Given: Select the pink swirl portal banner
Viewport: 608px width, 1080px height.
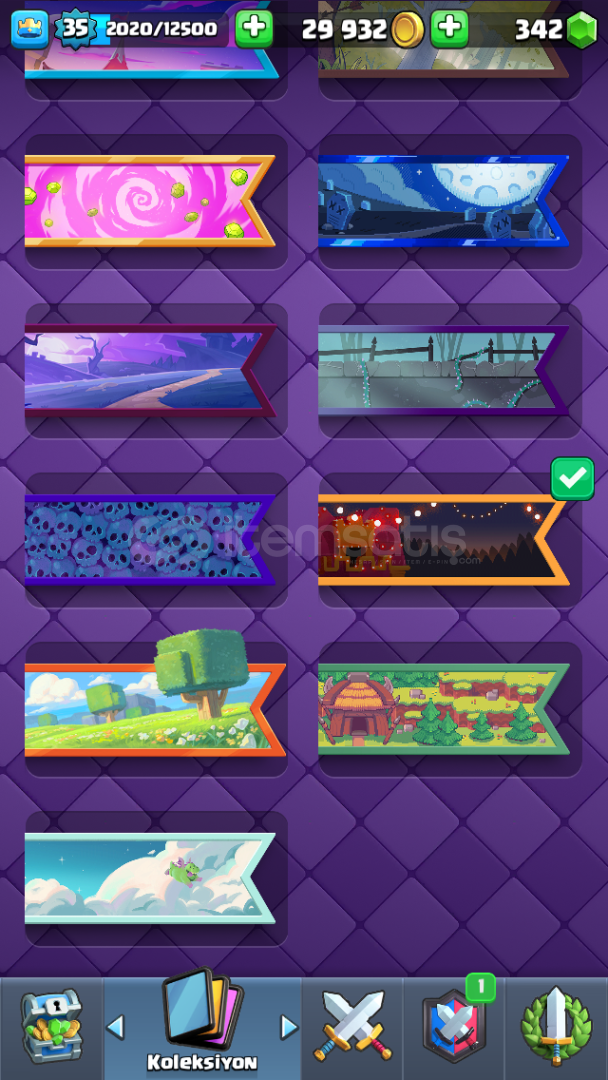Looking at the screenshot, I should coord(149,201).
